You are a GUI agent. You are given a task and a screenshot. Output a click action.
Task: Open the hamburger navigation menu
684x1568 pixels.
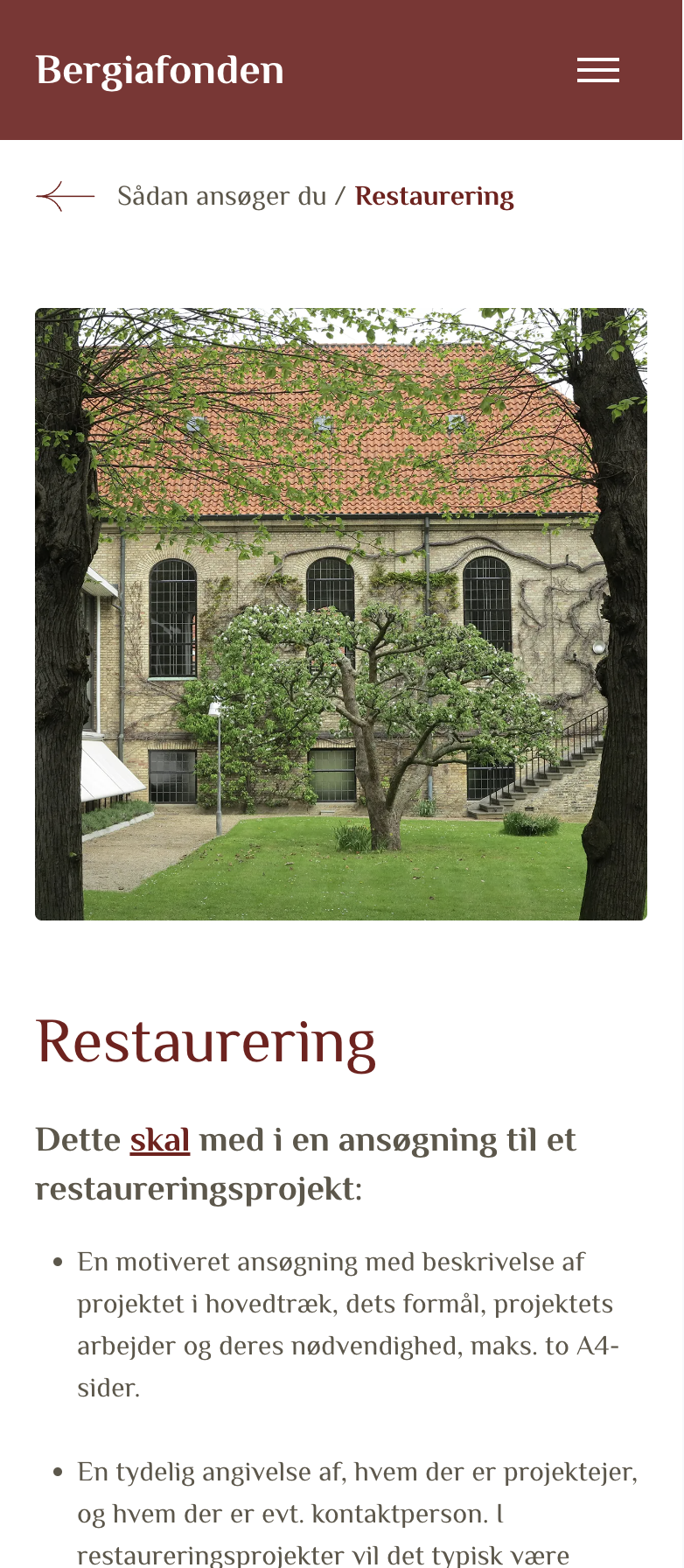598,70
